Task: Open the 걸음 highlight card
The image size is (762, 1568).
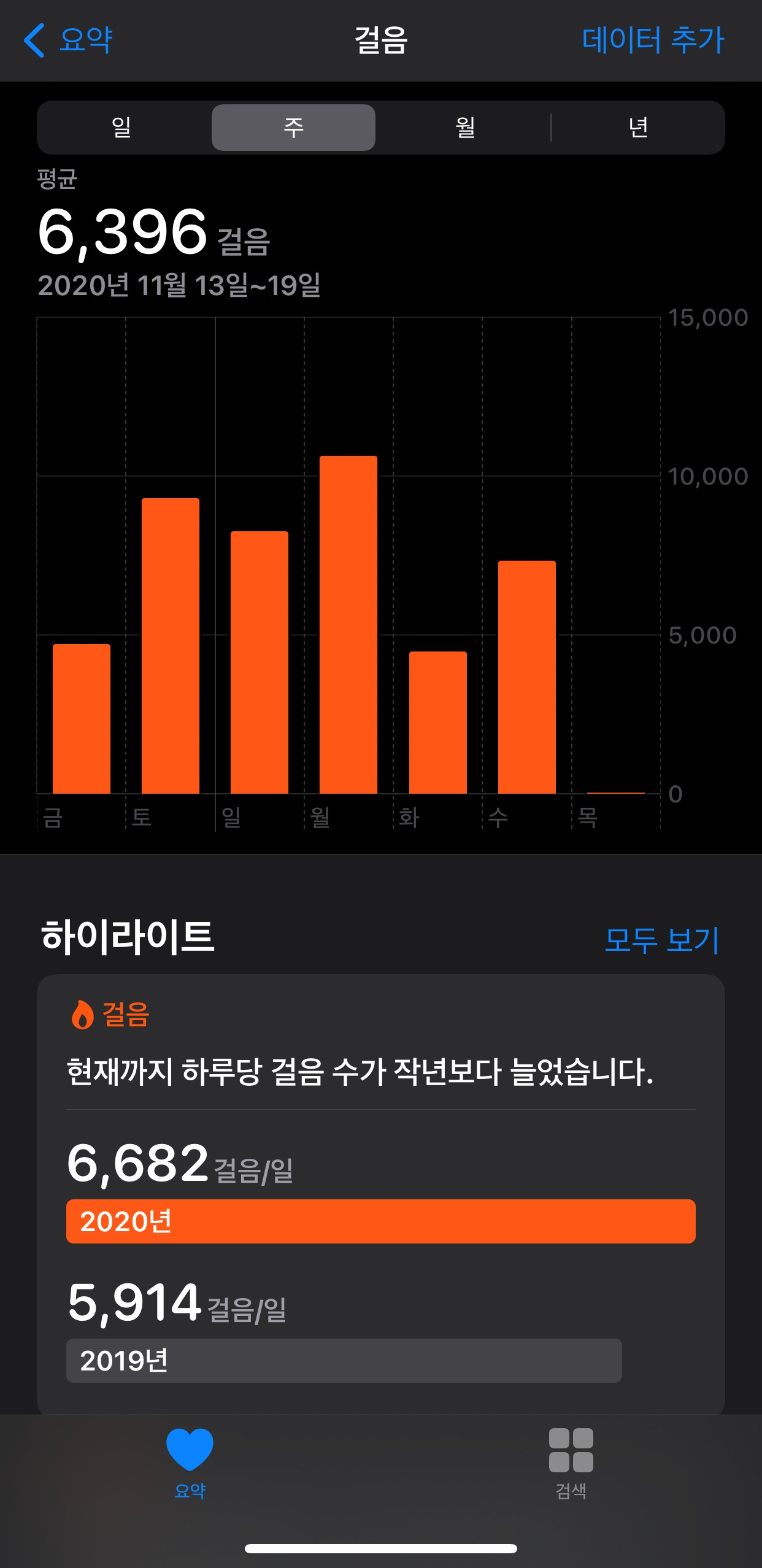Action: click(x=381, y=1194)
